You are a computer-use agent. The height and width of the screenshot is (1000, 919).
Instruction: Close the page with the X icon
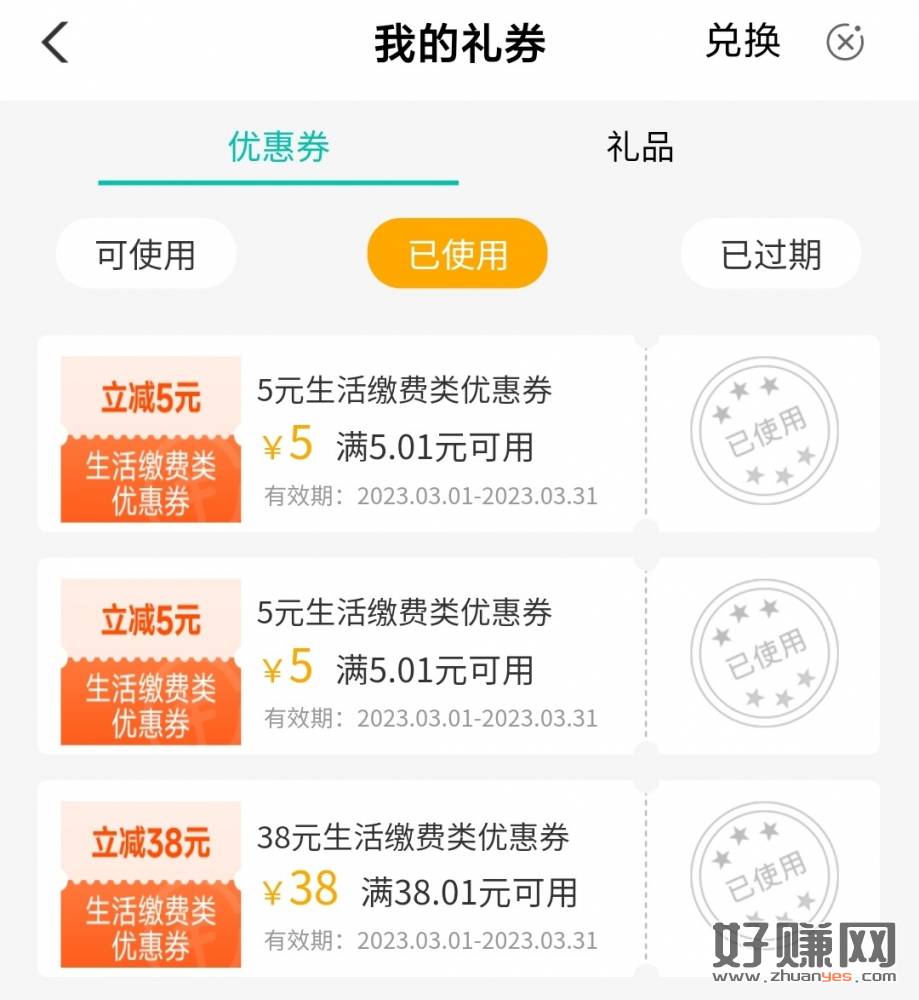click(845, 43)
